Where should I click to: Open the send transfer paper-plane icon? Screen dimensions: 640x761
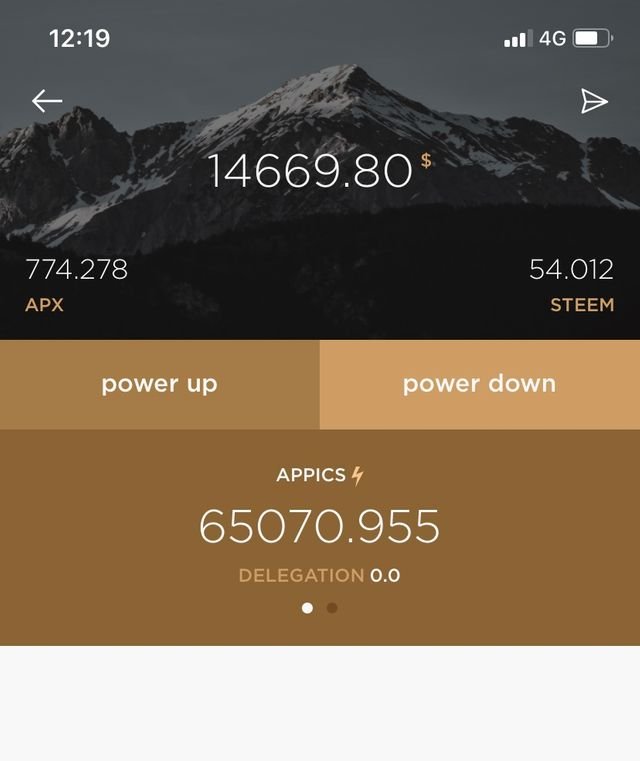coord(594,101)
